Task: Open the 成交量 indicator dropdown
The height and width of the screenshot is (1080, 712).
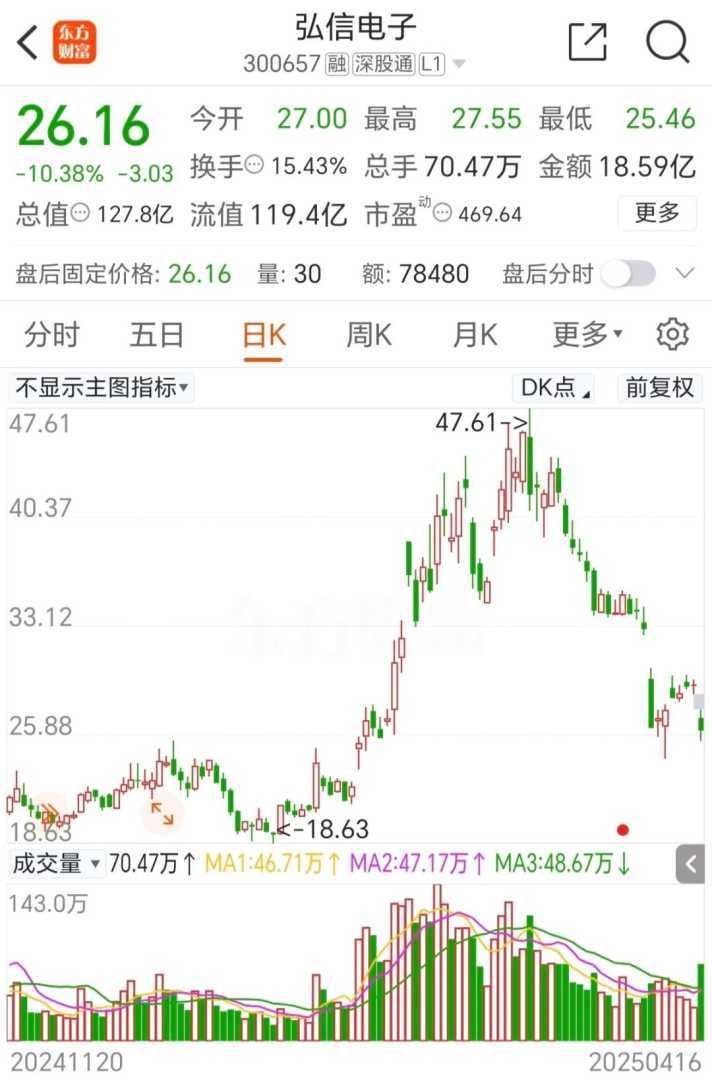Action: 57,863
